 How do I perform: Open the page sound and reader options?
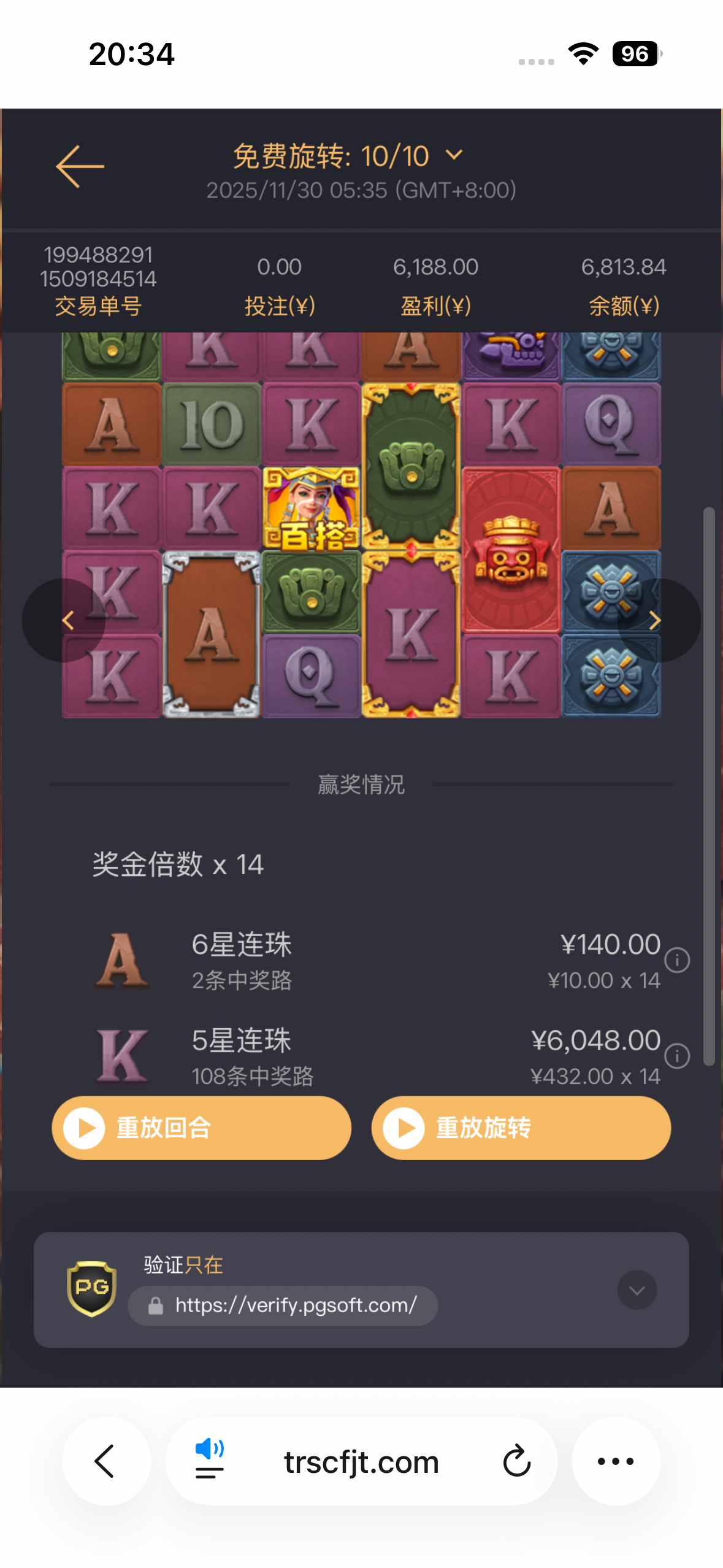[x=209, y=1461]
